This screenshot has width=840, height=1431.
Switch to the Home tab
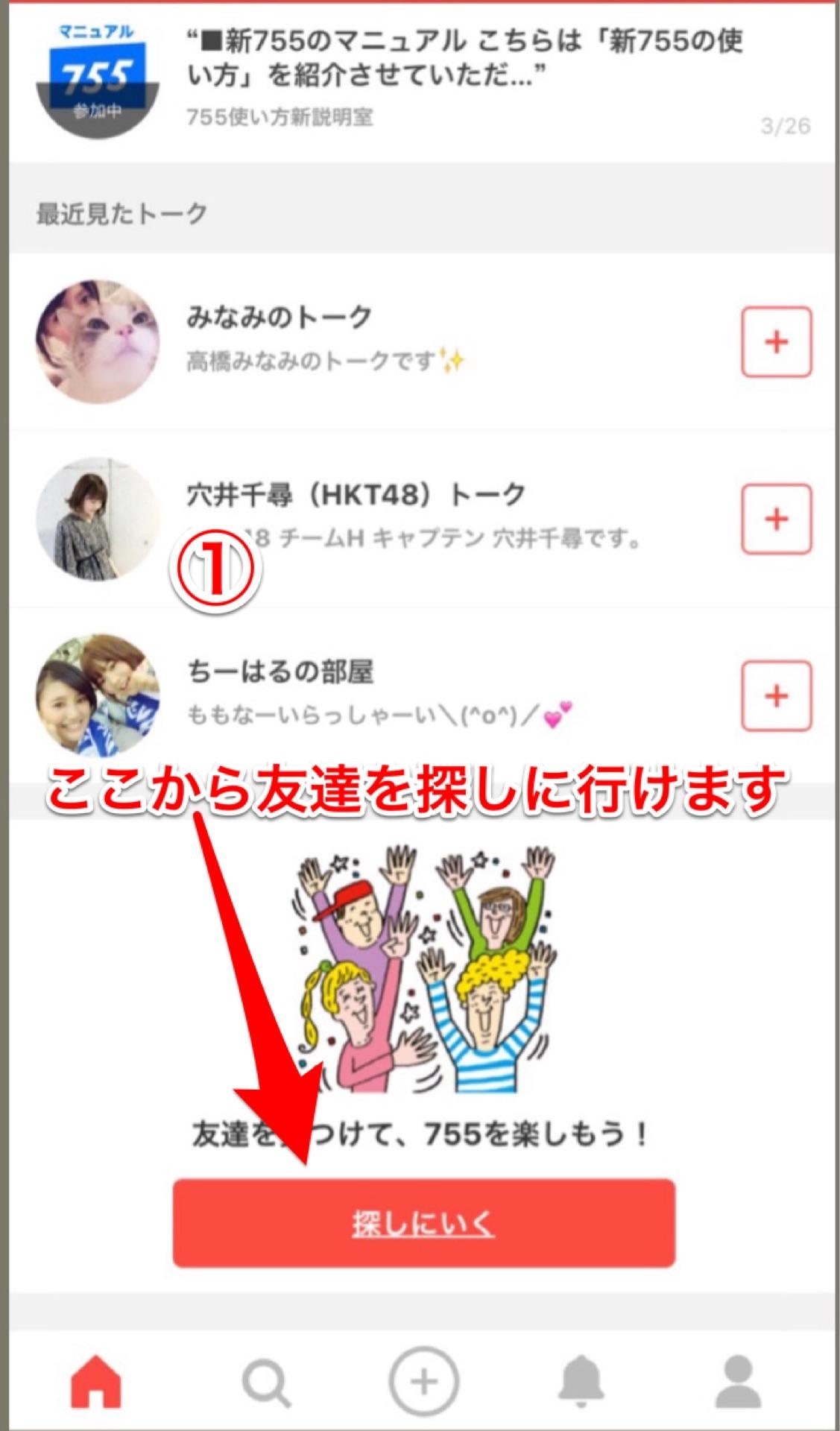95,1382
